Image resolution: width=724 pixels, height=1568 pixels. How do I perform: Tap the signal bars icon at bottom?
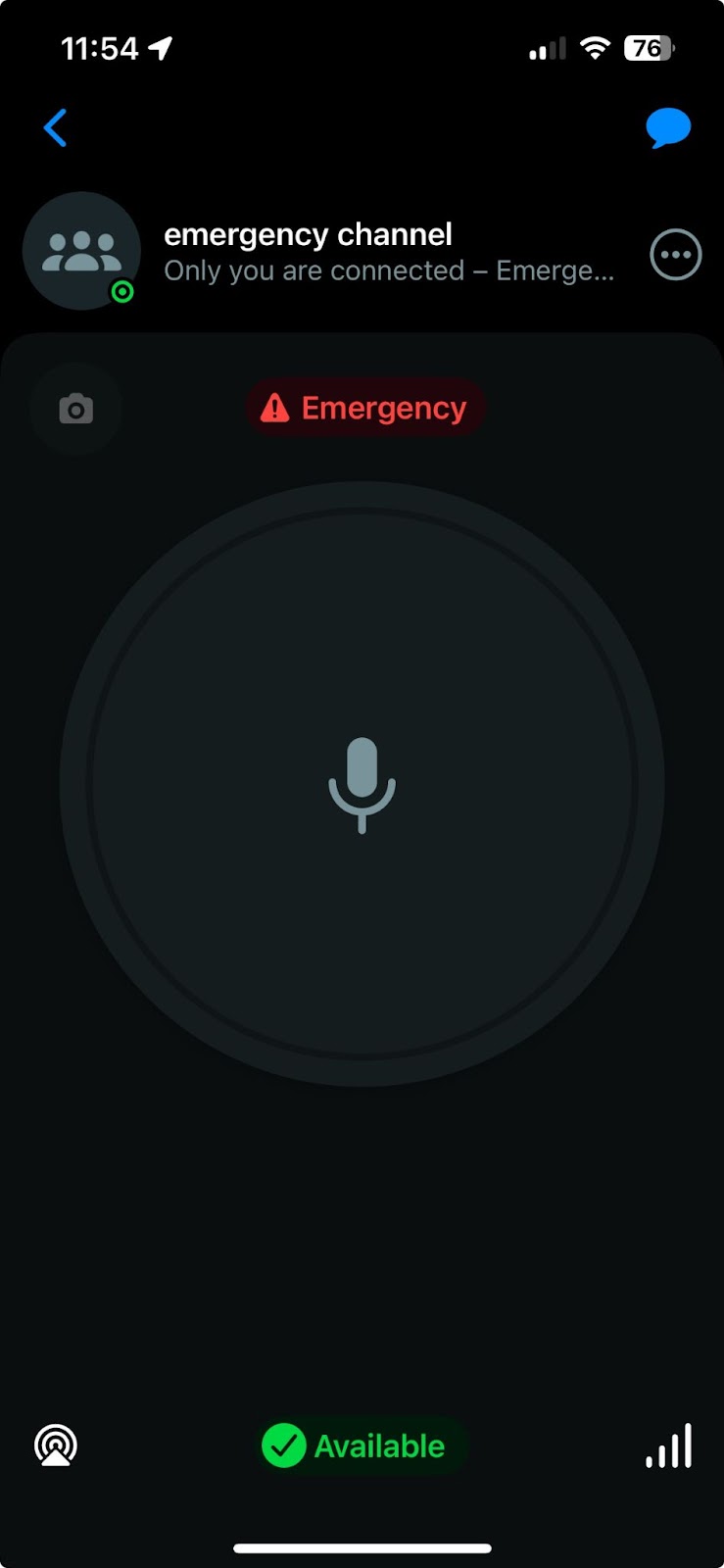coord(669,1445)
